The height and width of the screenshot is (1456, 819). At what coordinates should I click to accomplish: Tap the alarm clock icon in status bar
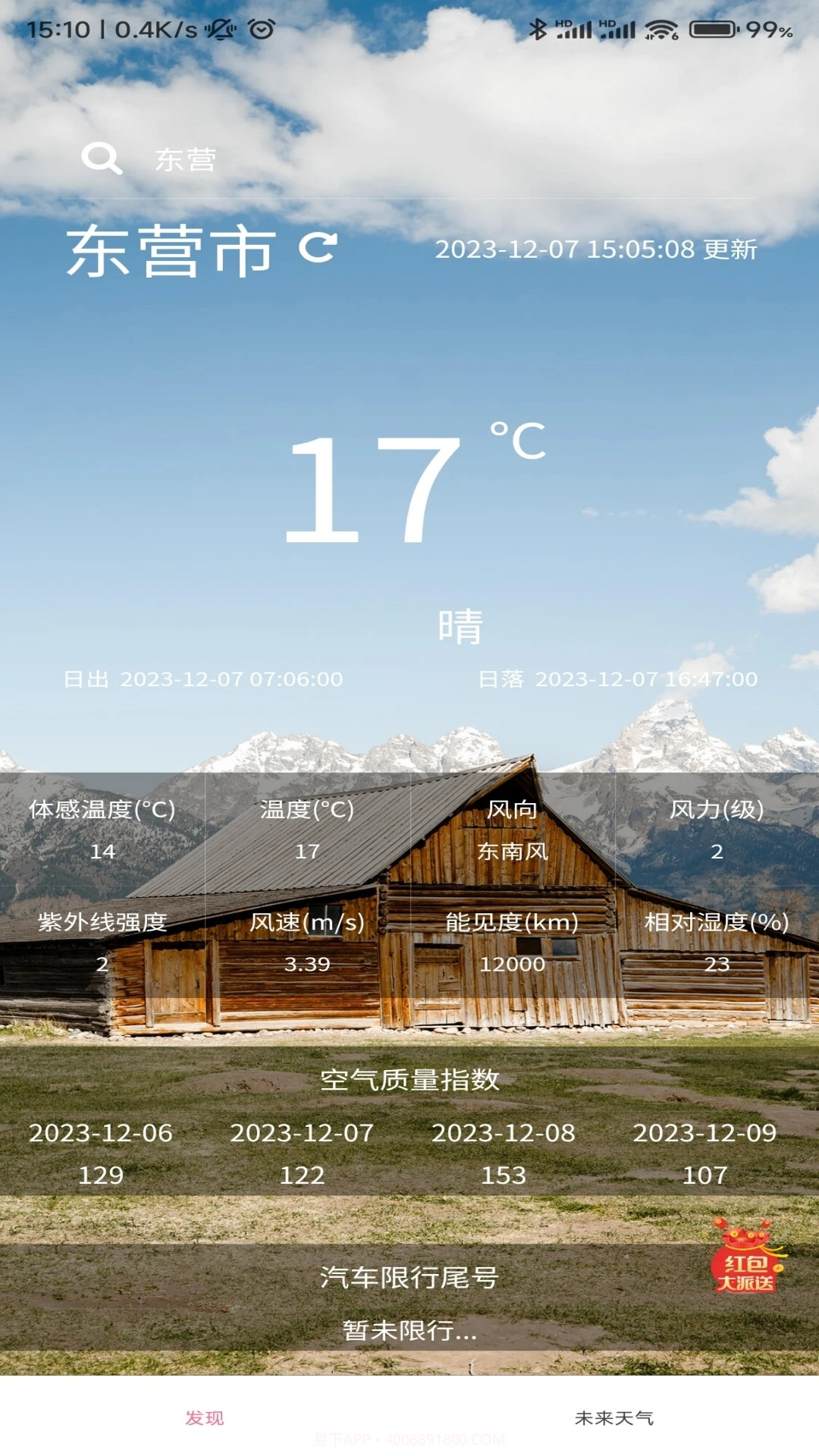261,27
